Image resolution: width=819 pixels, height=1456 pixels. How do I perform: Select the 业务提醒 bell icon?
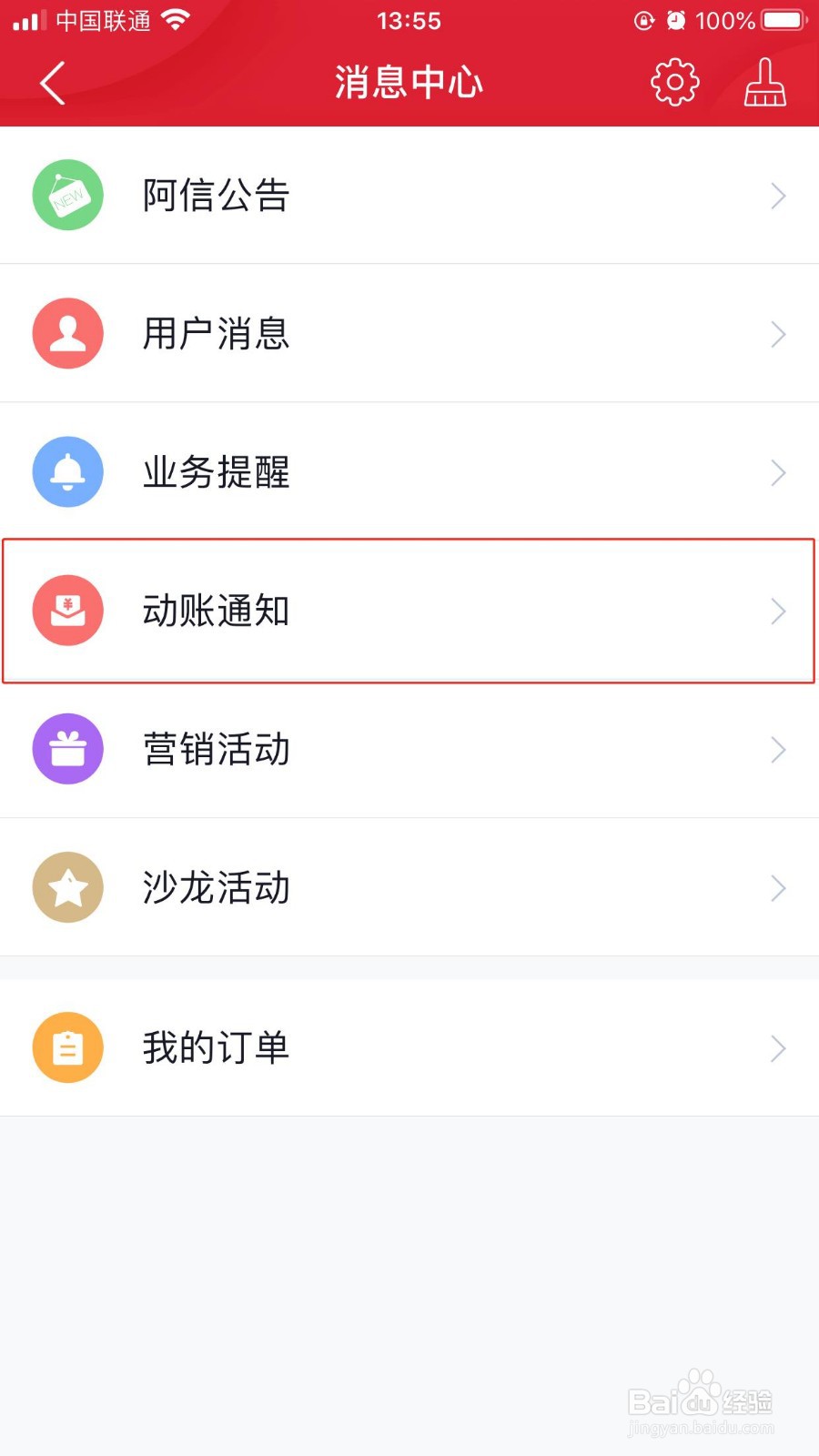pyautogui.click(x=67, y=471)
